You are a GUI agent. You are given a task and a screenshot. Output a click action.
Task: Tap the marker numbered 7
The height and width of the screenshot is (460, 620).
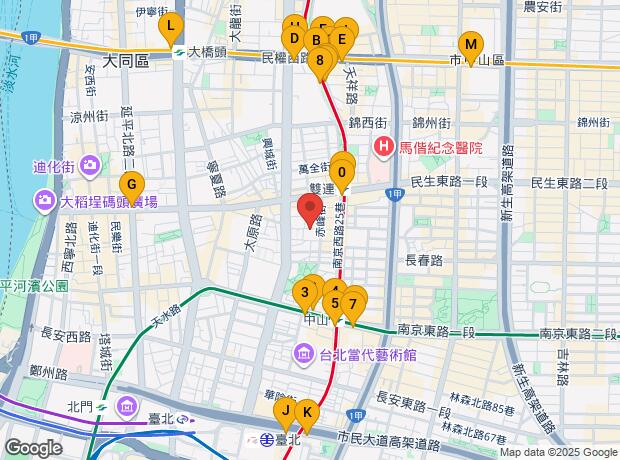[x=352, y=304]
